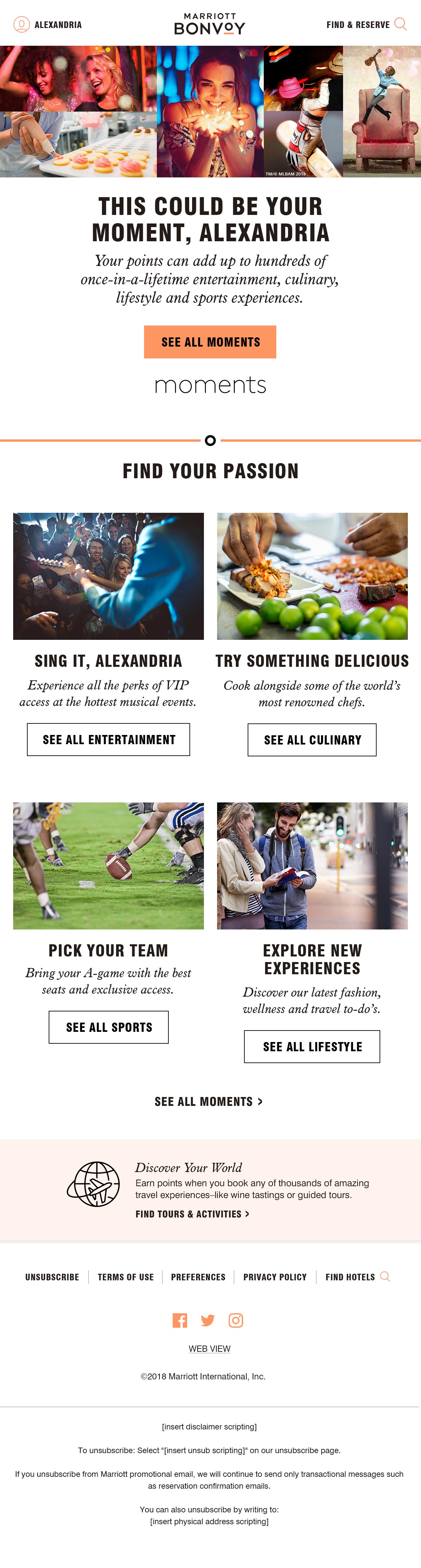Open the concert crowd entertainment photo

point(108,576)
